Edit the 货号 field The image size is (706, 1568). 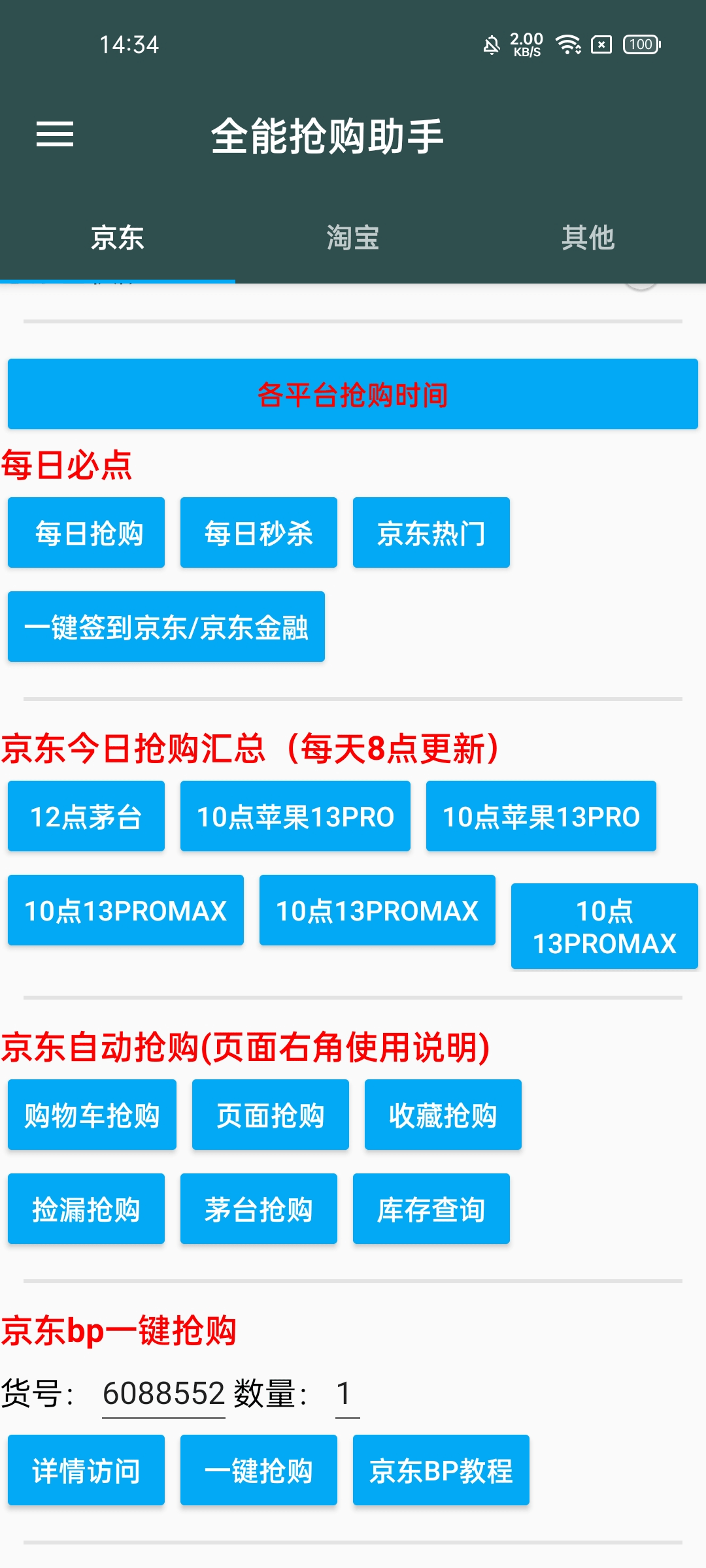coord(163,1394)
